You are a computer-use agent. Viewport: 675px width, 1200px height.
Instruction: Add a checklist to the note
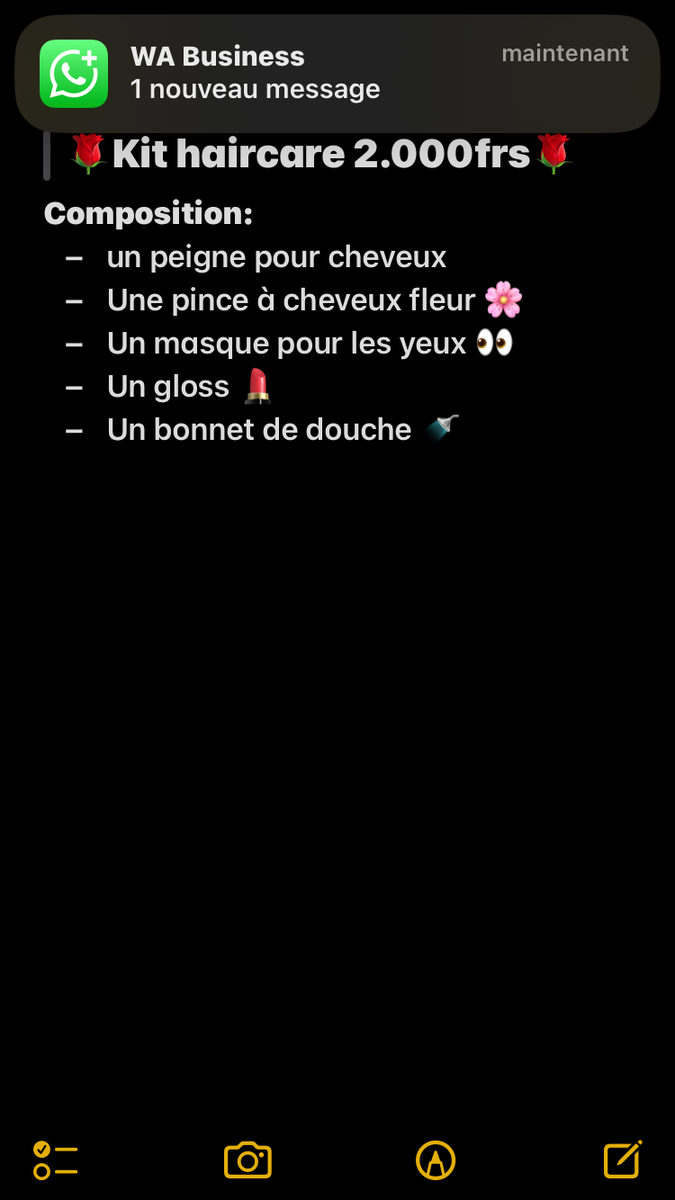point(55,1160)
